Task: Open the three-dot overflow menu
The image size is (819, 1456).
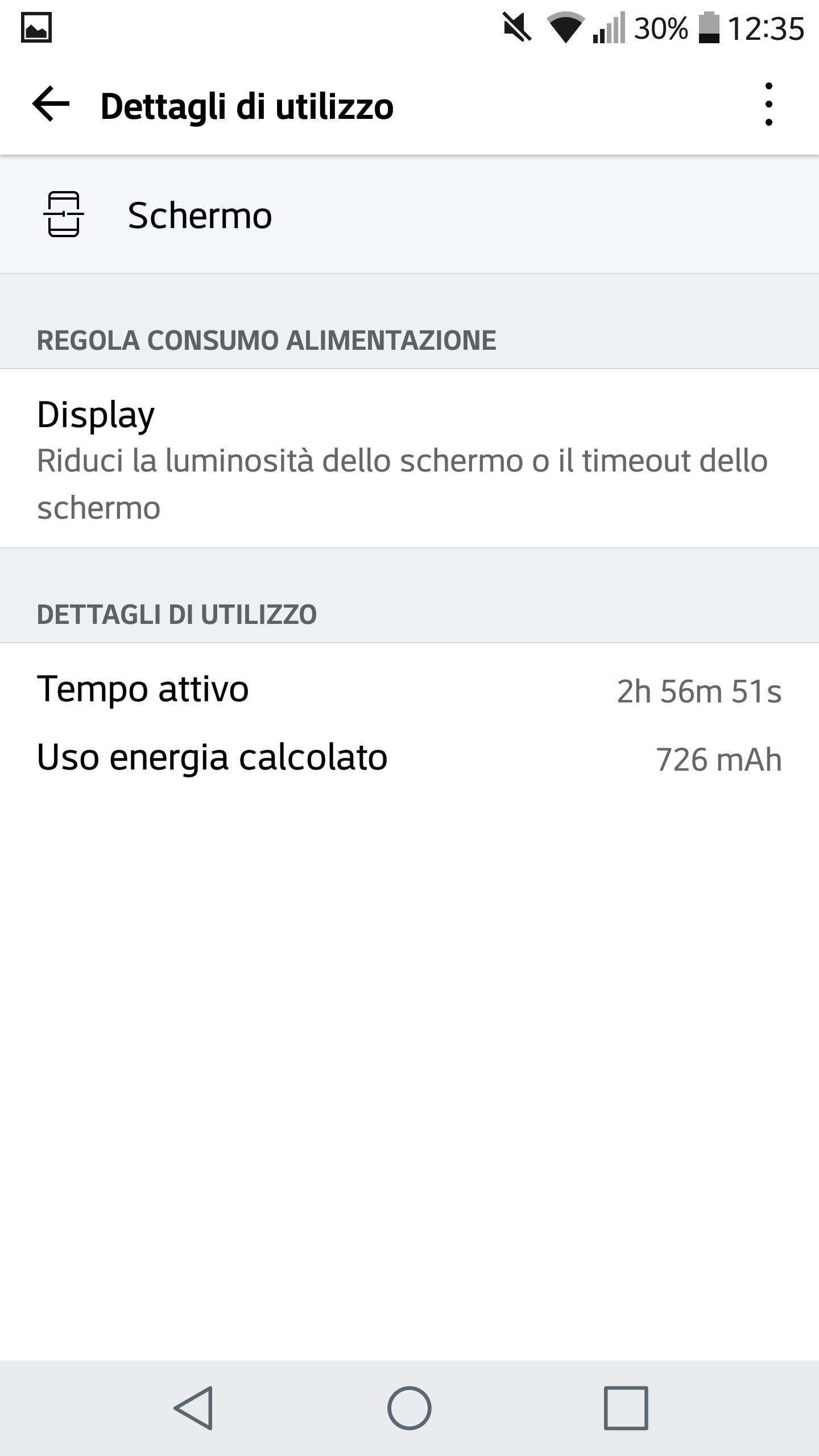Action: coord(768,105)
